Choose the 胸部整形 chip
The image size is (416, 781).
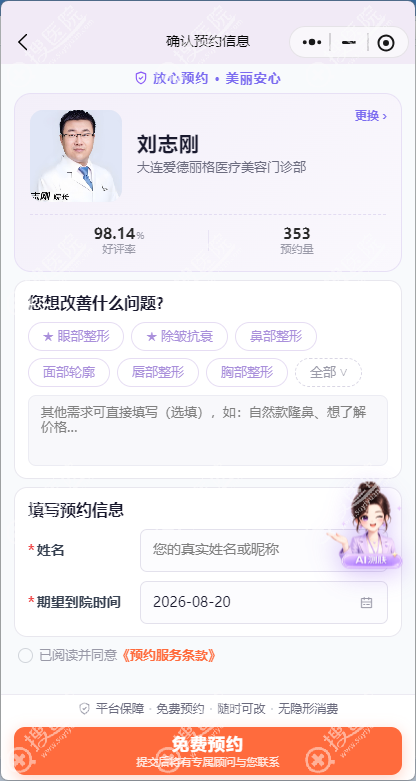pyautogui.click(x=247, y=373)
